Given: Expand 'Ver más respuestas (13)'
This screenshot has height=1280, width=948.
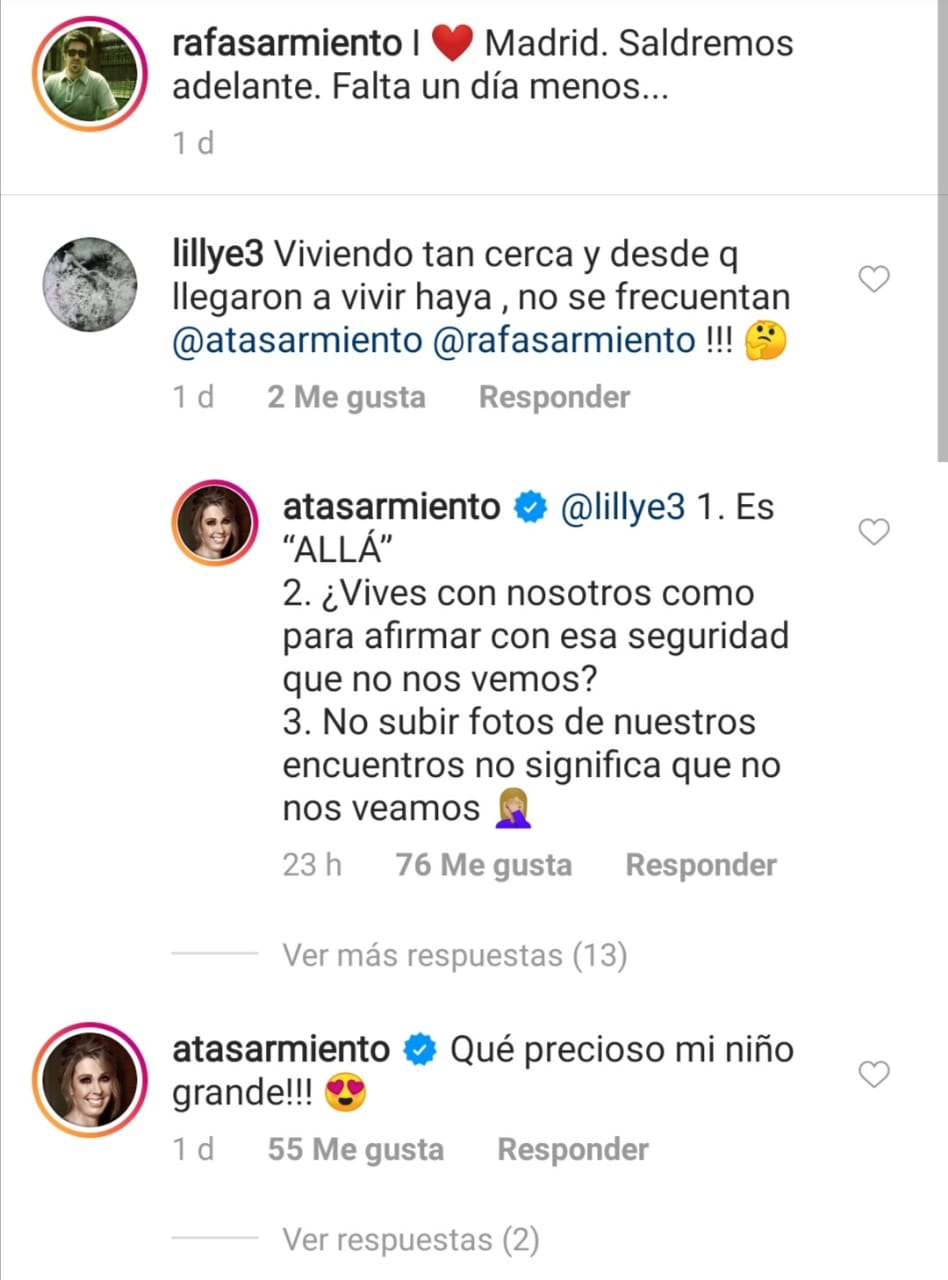Looking at the screenshot, I should pyautogui.click(x=454, y=956).
